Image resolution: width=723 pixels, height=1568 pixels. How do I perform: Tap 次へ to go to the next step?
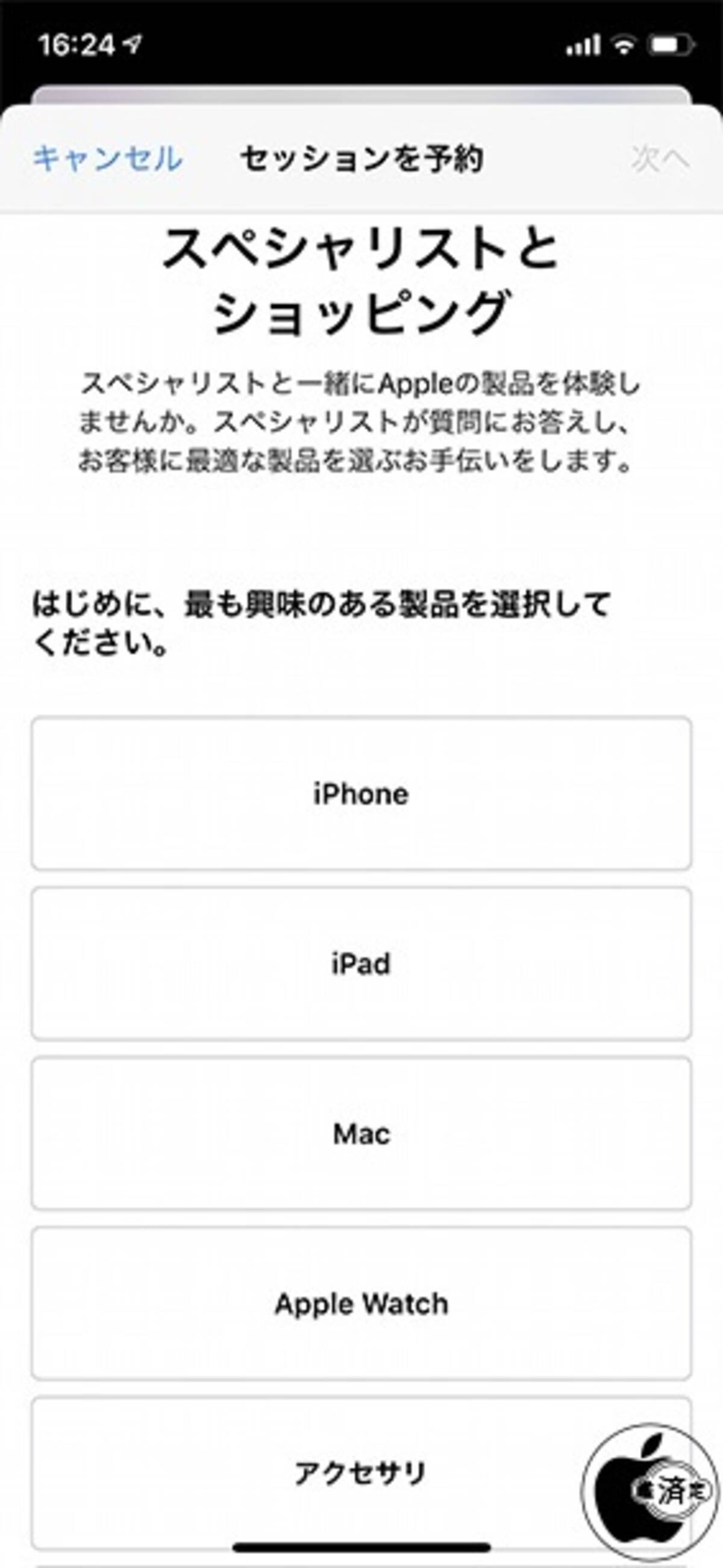coord(660,159)
